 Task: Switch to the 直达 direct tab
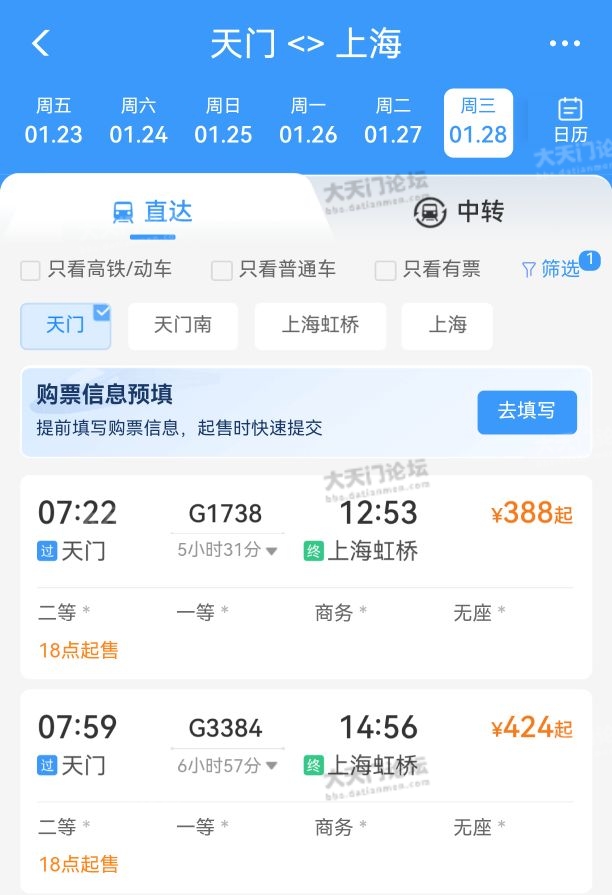(152, 212)
